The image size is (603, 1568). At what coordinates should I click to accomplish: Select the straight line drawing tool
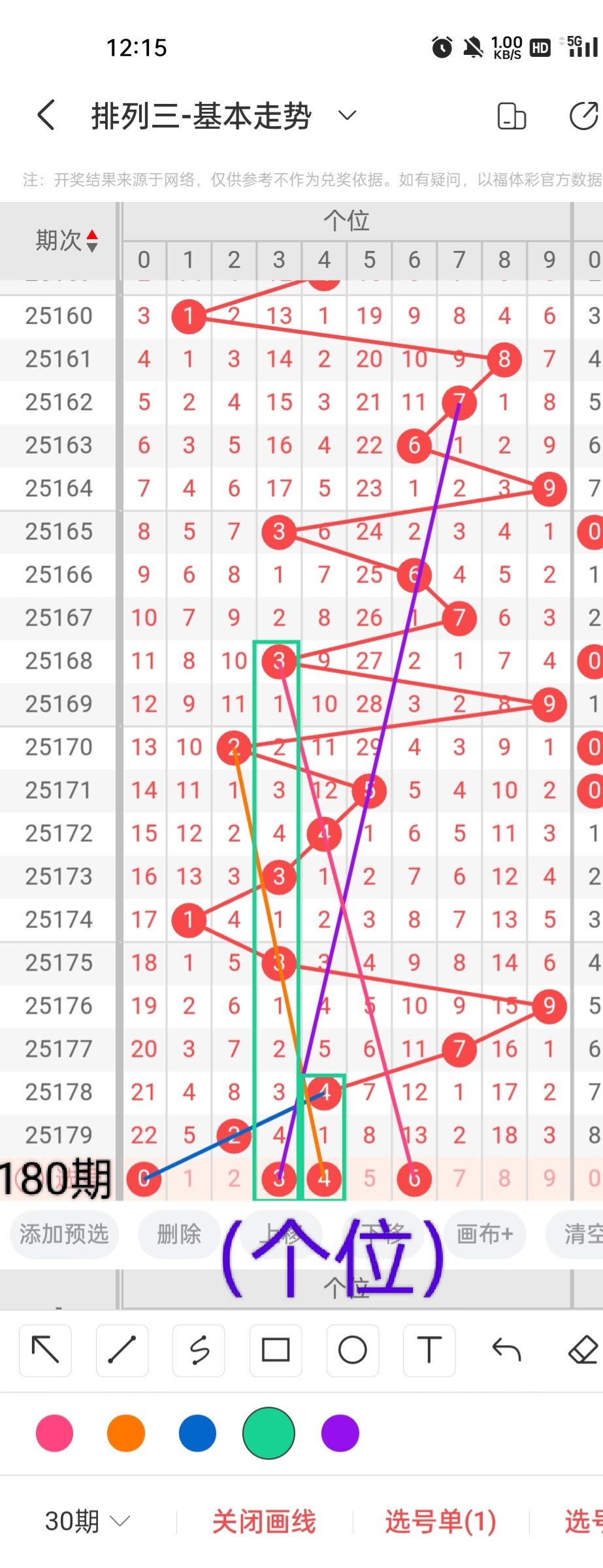122,1350
